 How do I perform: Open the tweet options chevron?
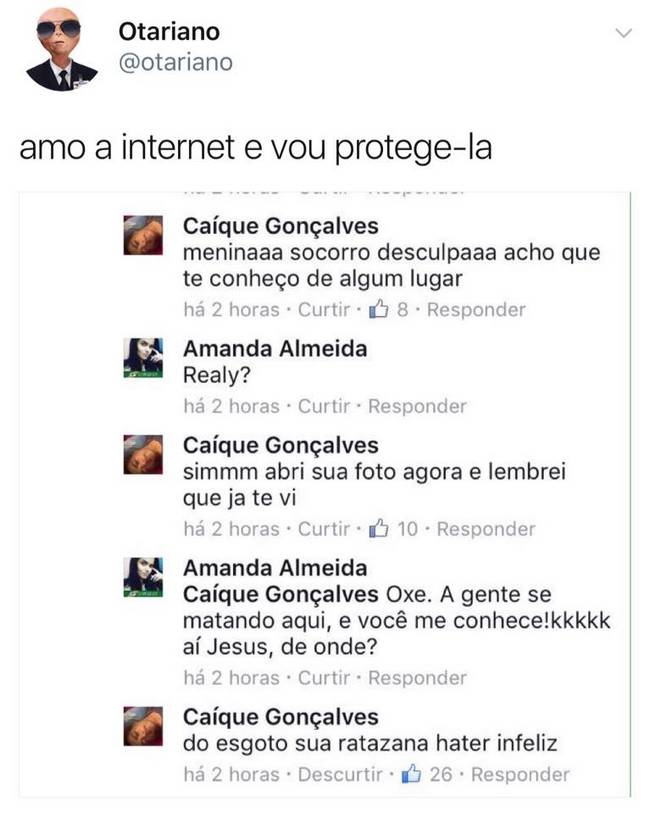(624, 35)
